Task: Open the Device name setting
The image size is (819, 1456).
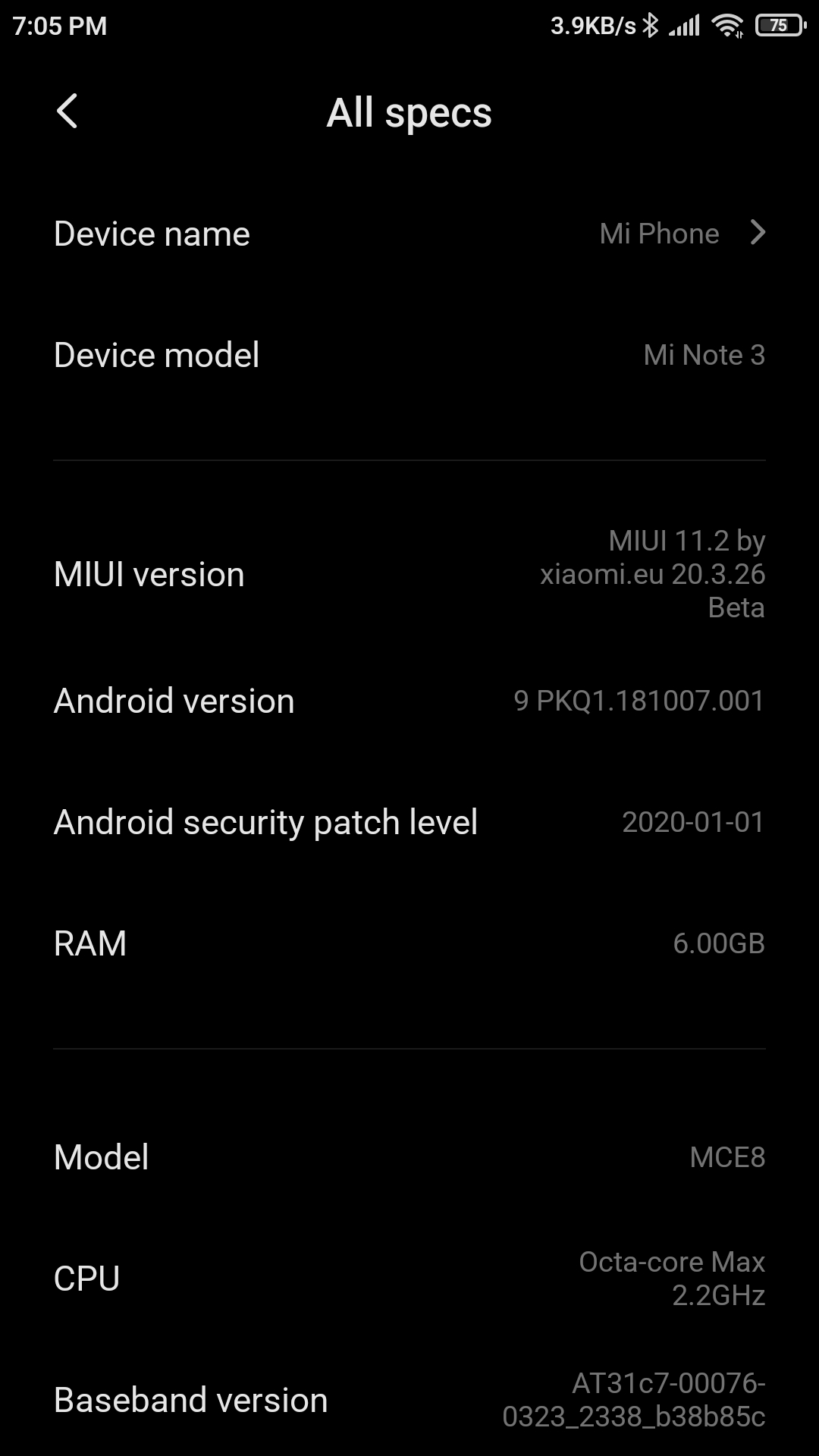Action: [409, 234]
